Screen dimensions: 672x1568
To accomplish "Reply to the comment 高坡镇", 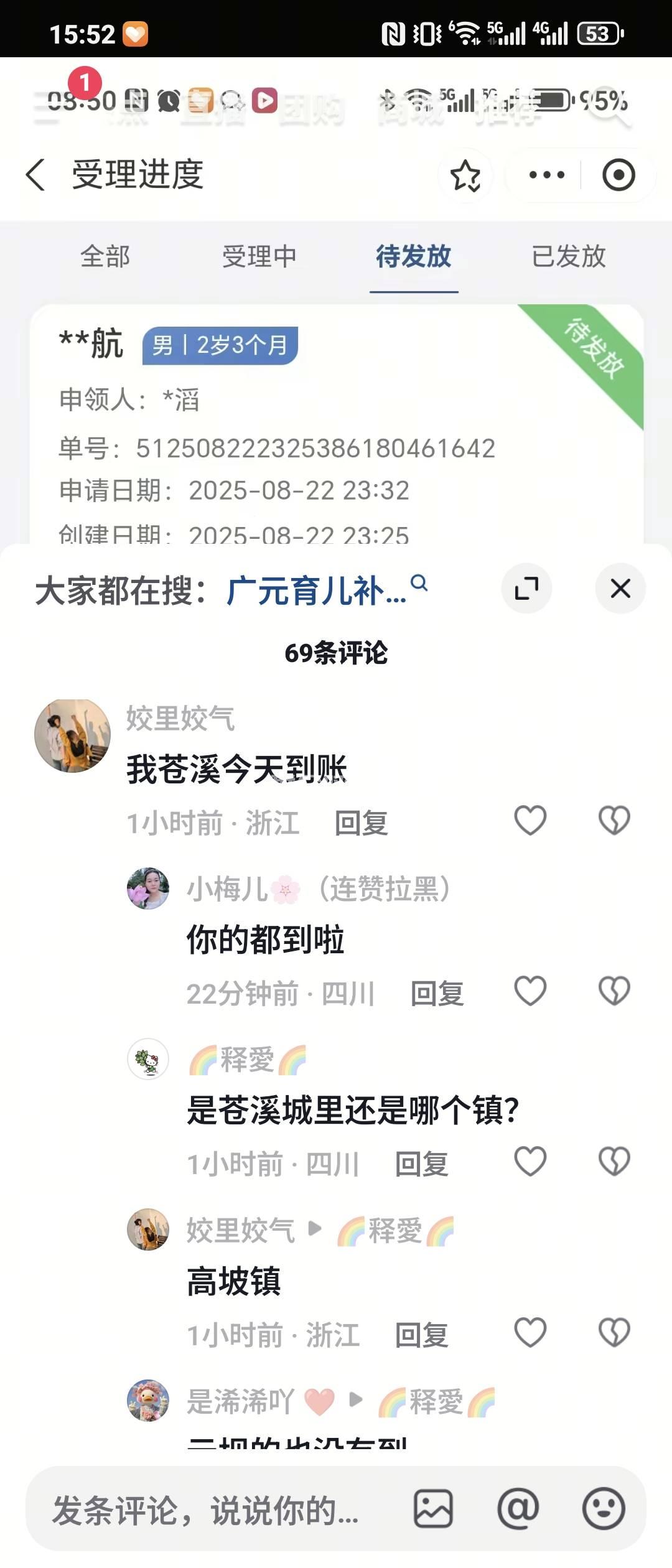I will 422,1335.
